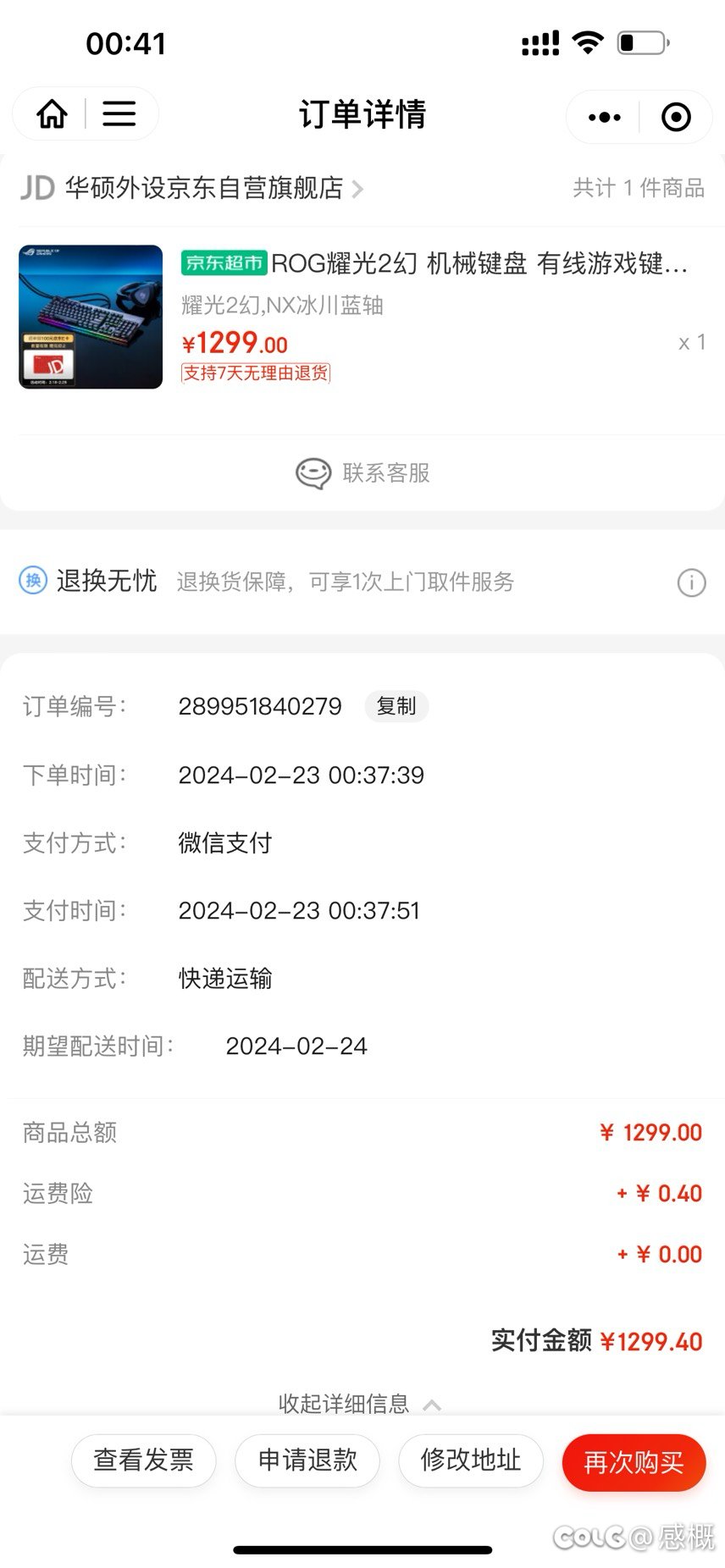This screenshot has width=725, height=1568.
Task: Close the mini-program with the circle icon
Action: pos(676,117)
